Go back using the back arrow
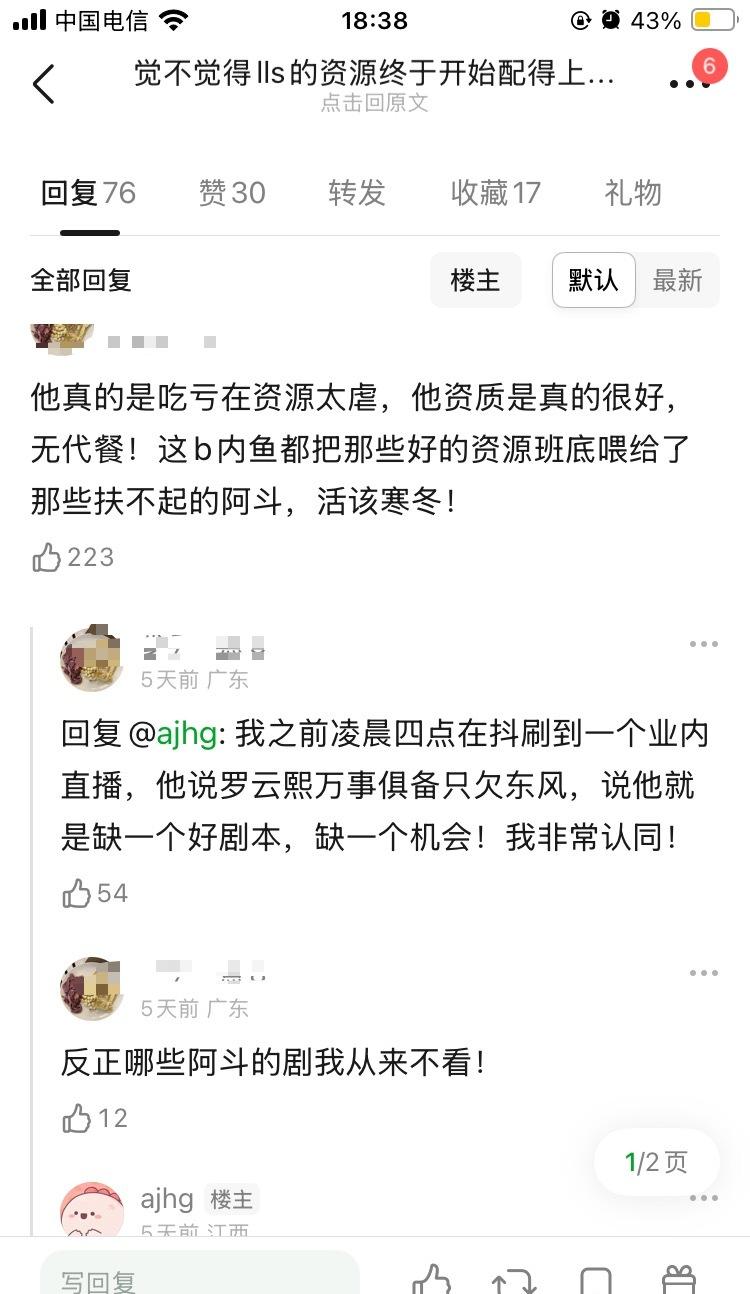The image size is (750, 1294). click(x=43, y=83)
